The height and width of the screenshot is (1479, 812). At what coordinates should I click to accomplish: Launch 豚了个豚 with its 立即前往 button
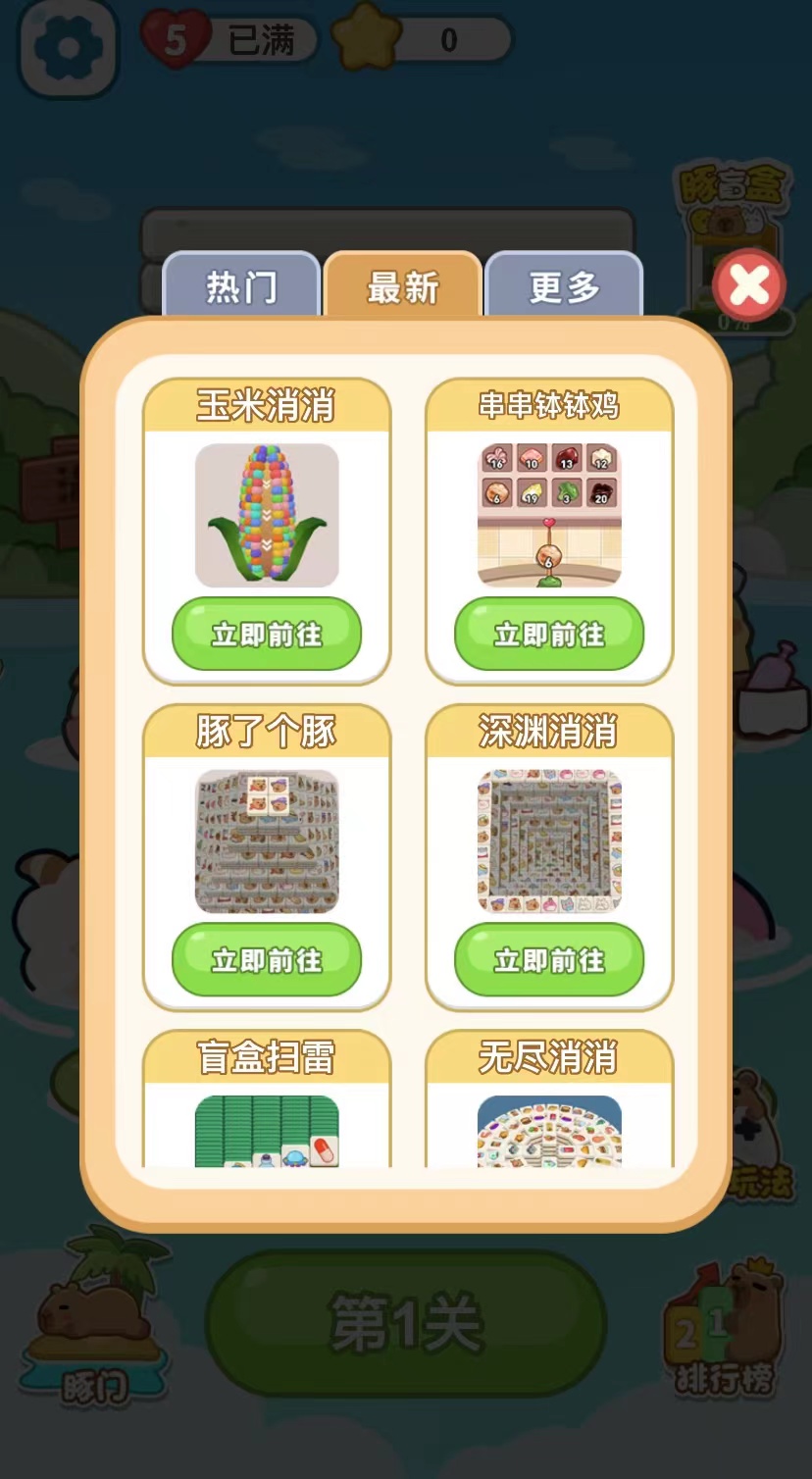click(x=267, y=959)
